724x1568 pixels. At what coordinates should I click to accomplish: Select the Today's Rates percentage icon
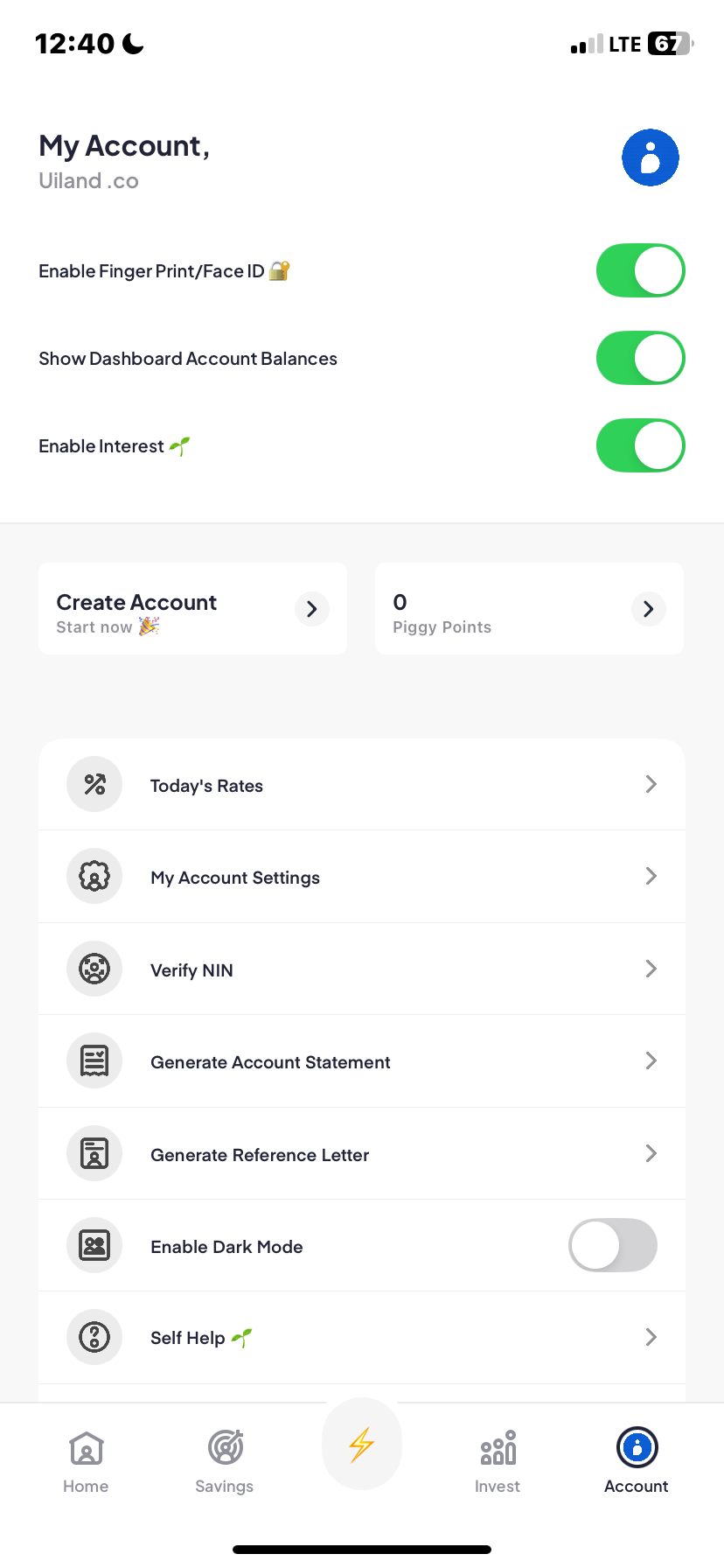tap(94, 784)
